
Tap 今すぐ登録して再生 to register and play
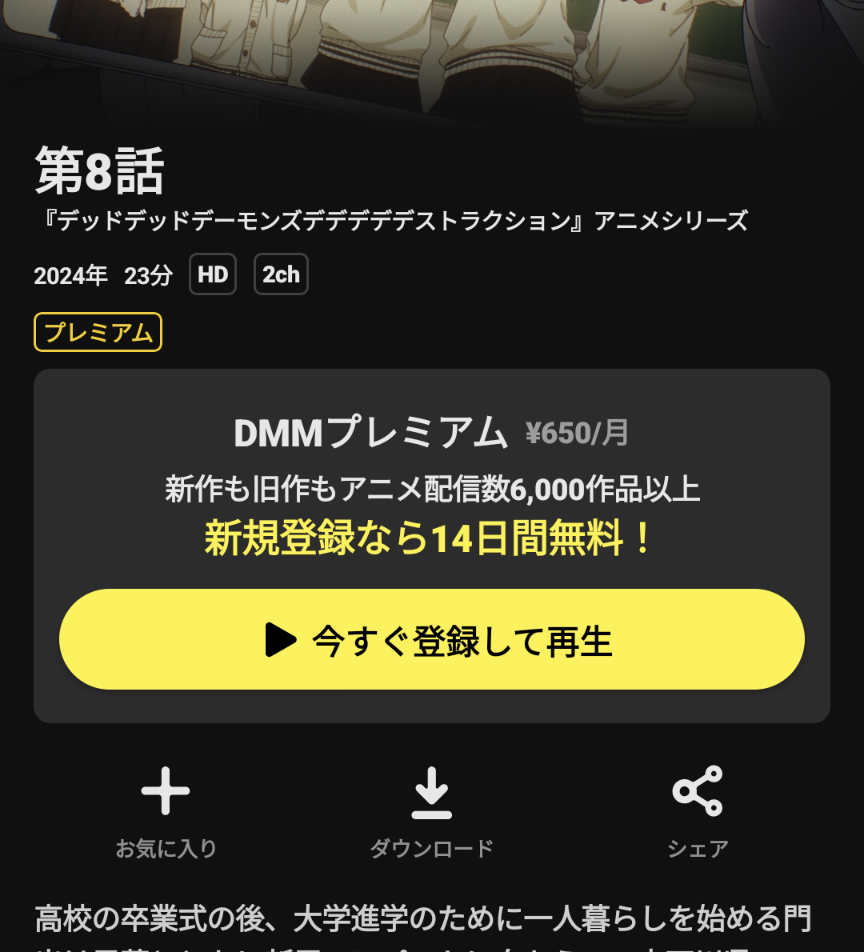click(432, 640)
